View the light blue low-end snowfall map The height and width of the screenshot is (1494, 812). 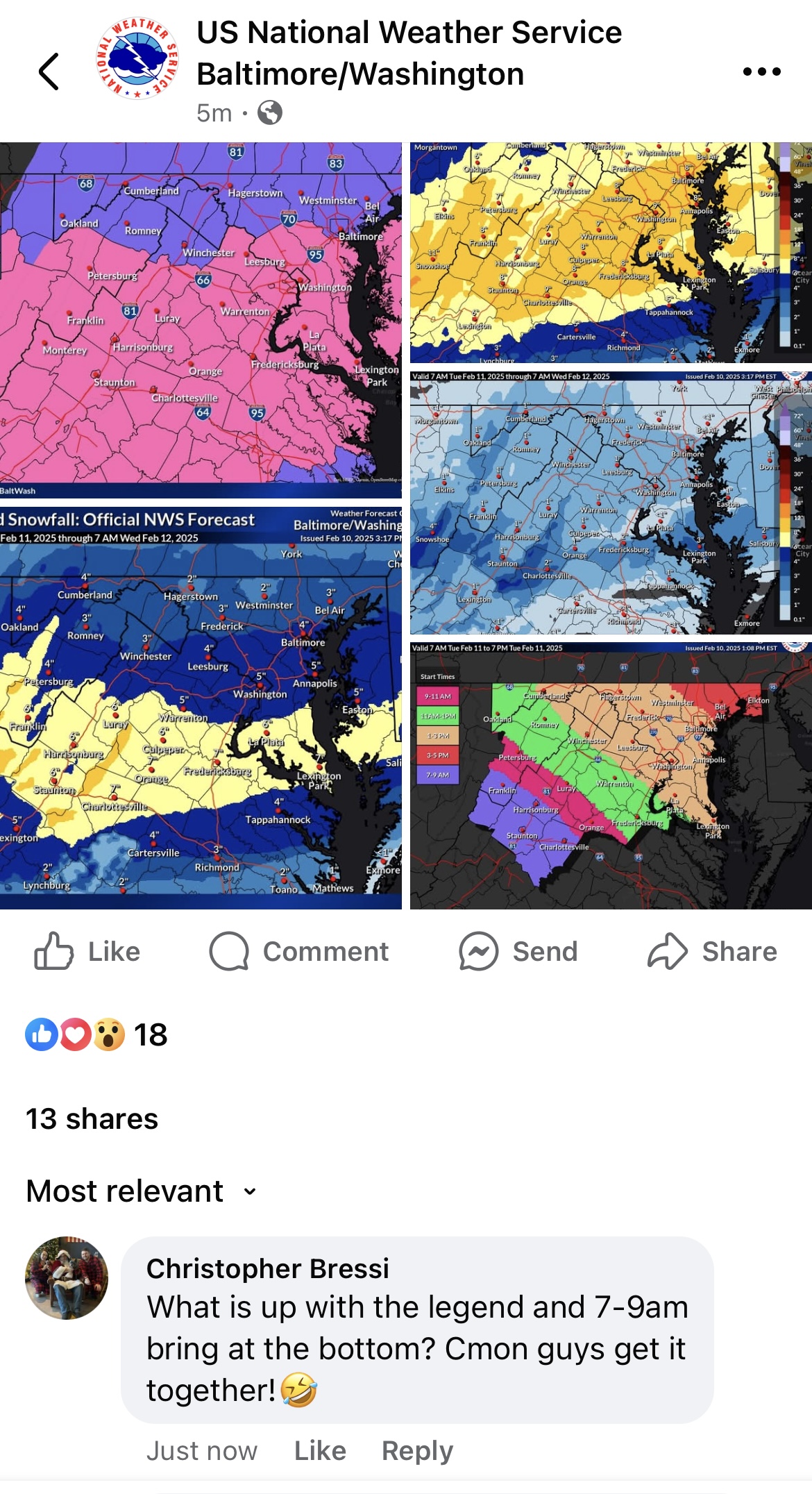coord(609,503)
